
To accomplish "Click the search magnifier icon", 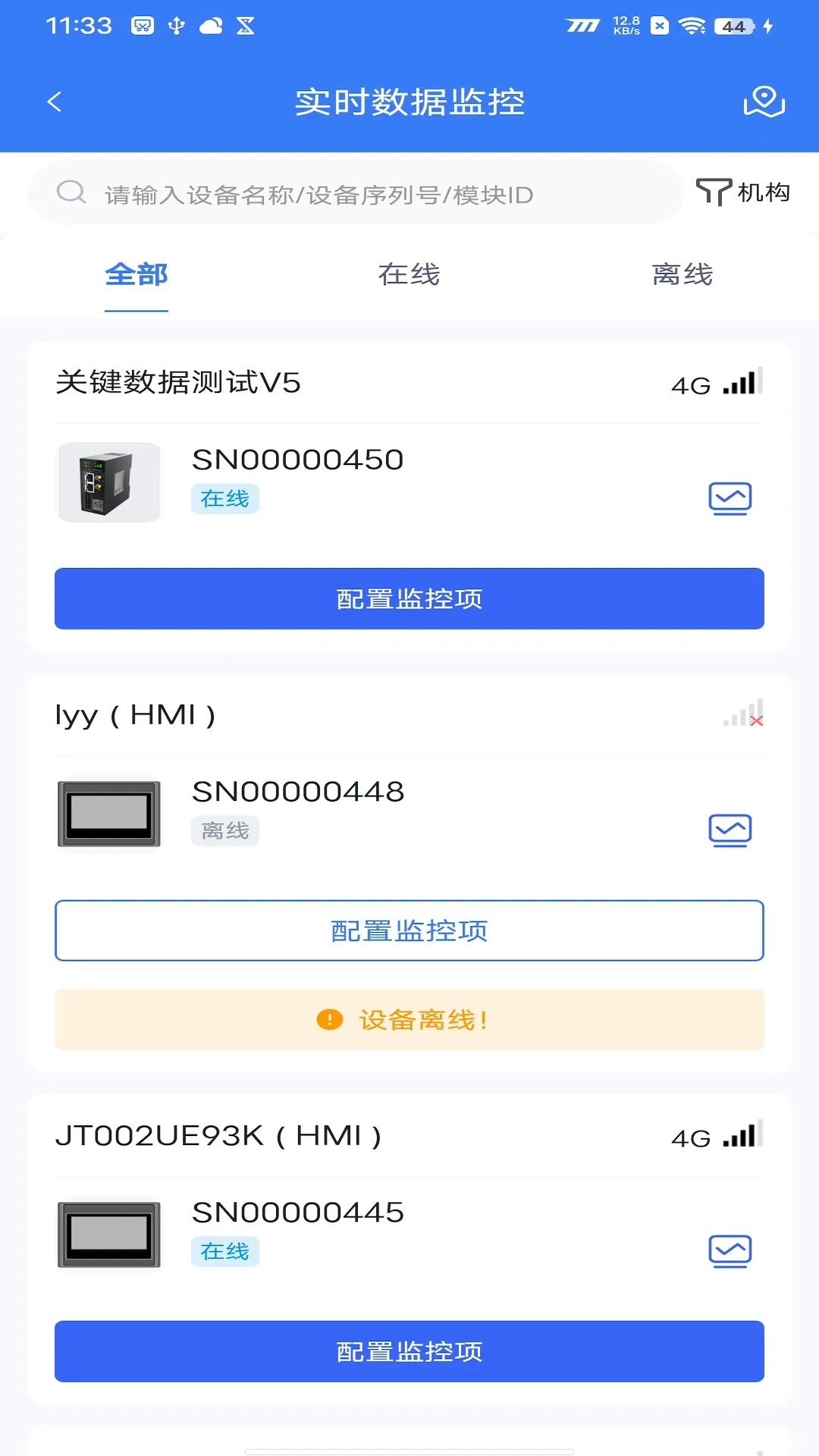I will (x=71, y=192).
